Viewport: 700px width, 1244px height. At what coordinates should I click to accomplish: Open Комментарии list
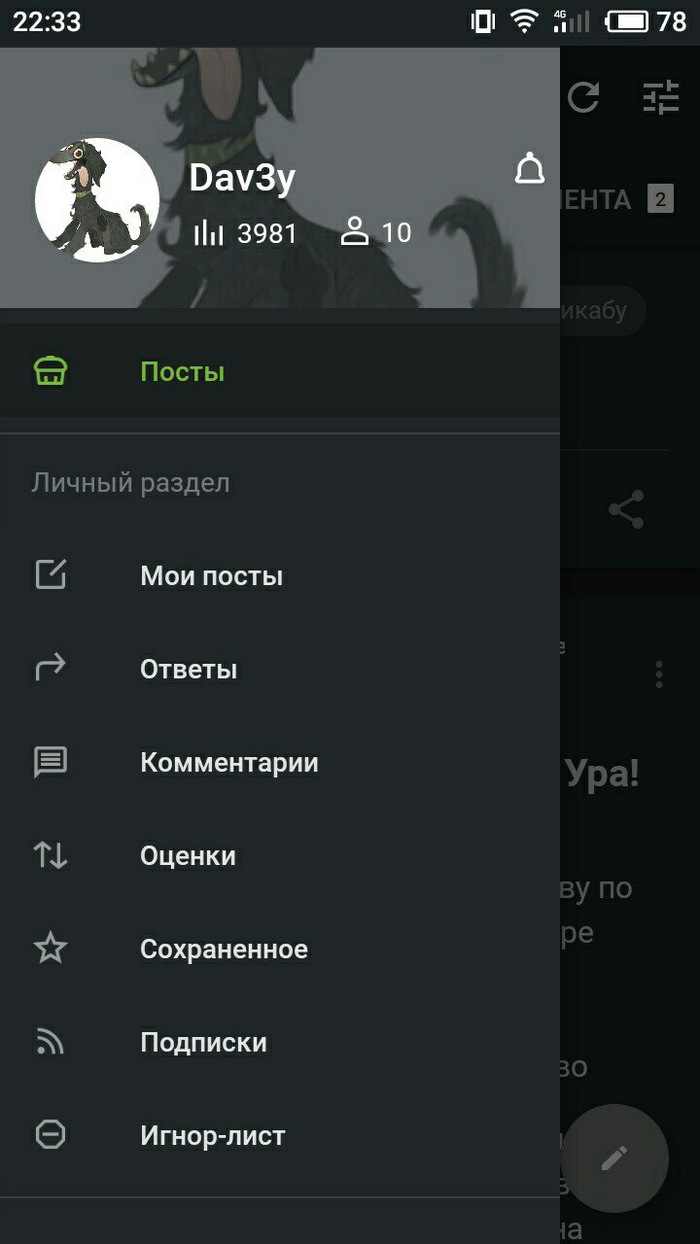point(229,762)
